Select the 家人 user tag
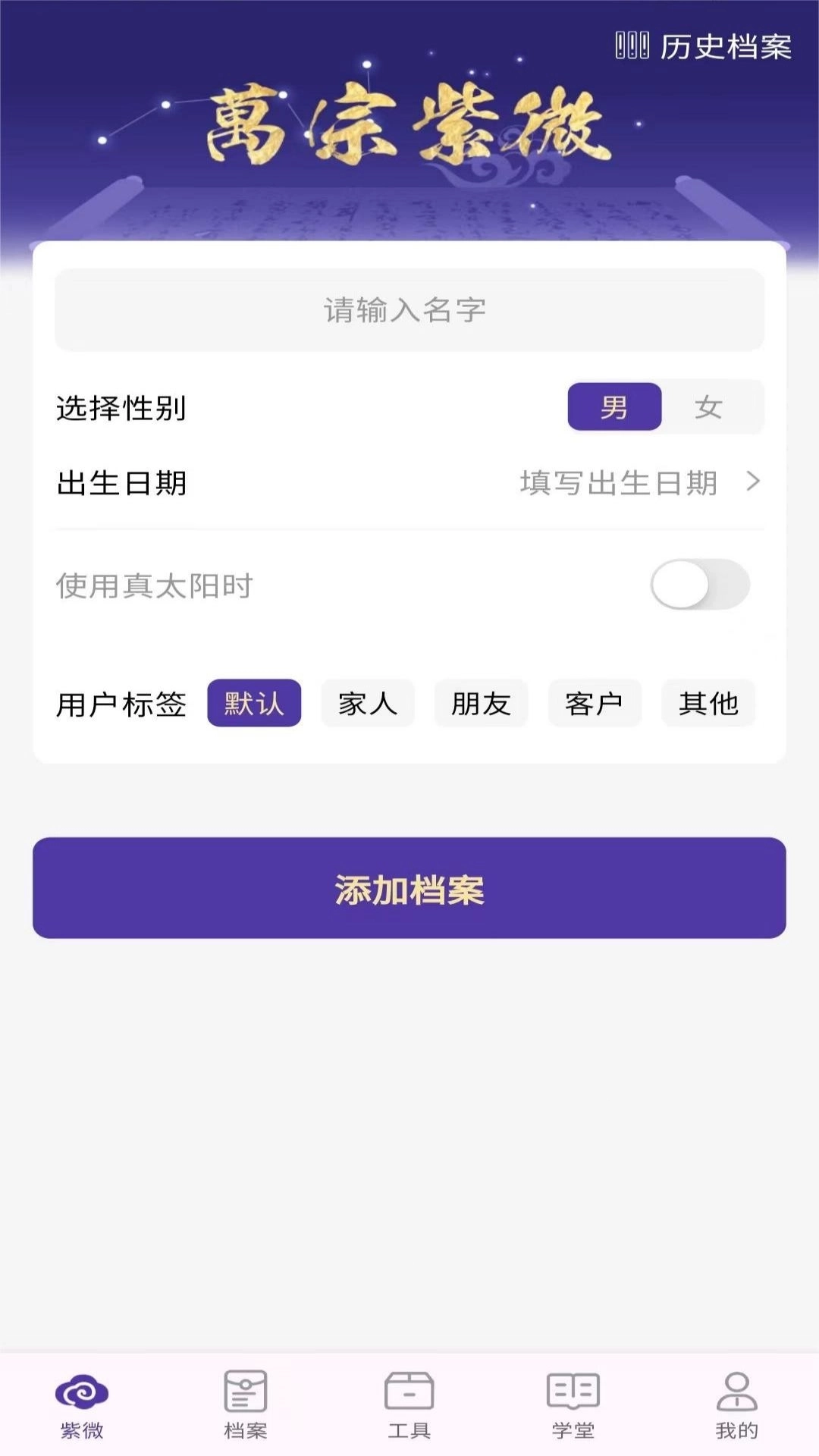The height and width of the screenshot is (1456, 819). click(x=367, y=704)
